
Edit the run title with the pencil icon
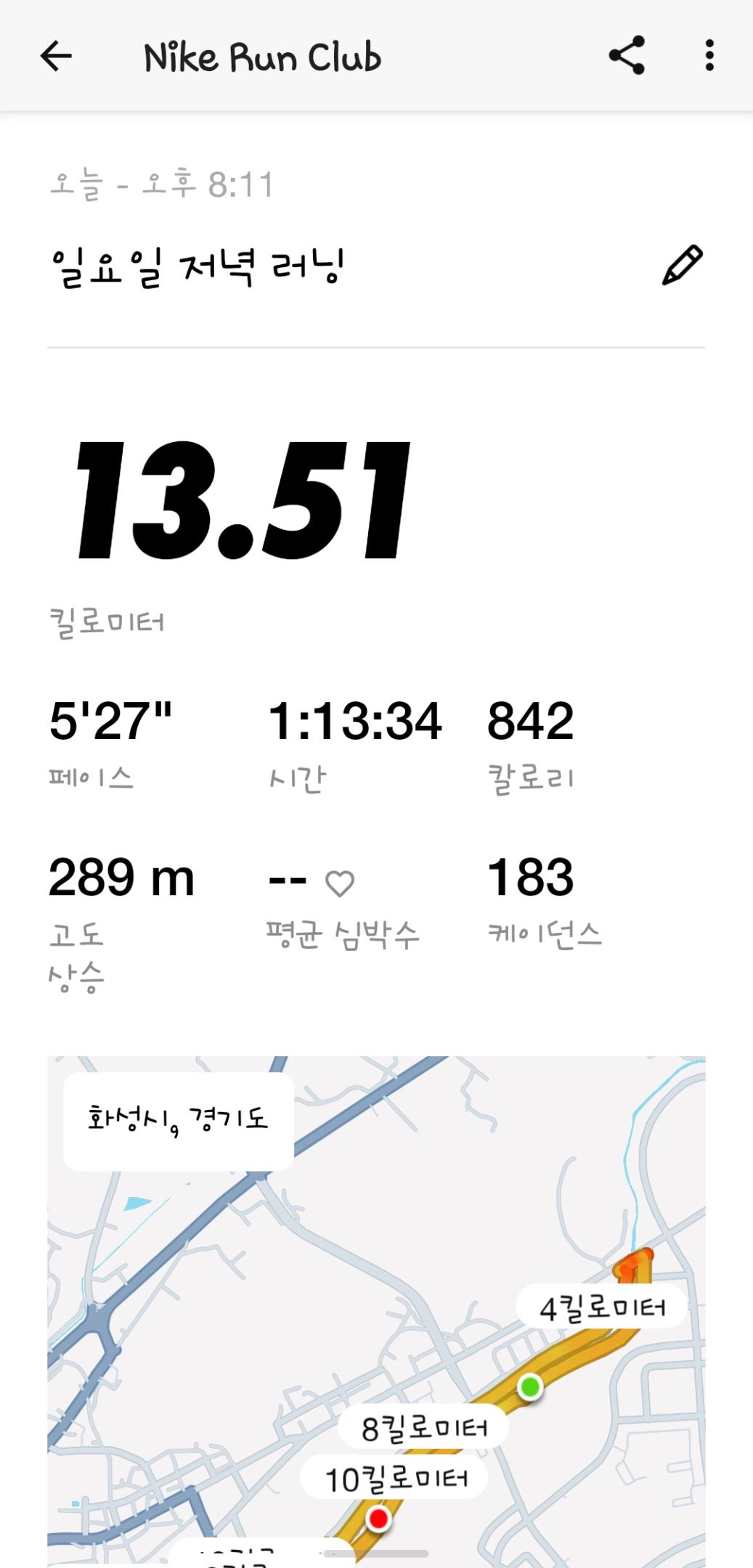click(x=682, y=266)
